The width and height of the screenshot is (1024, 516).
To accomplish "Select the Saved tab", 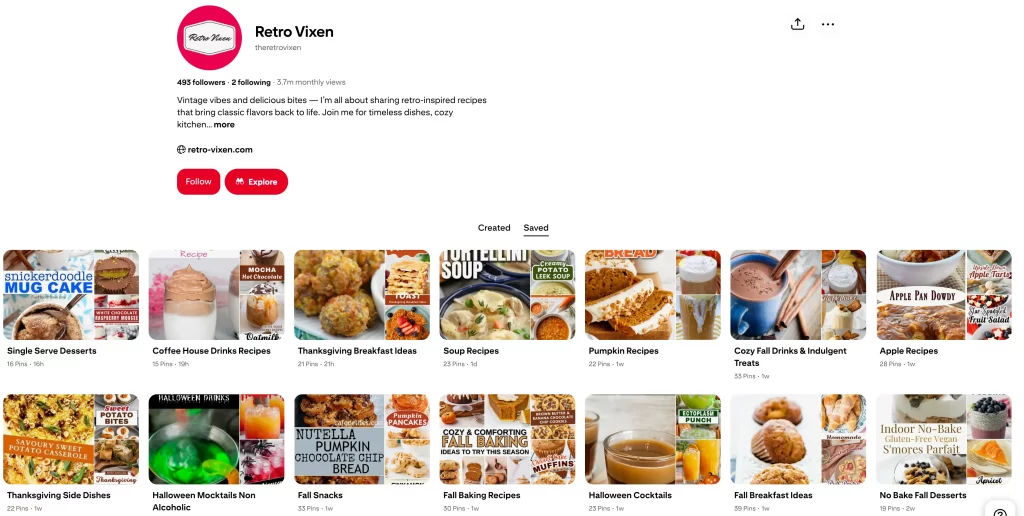I will pyautogui.click(x=536, y=228).
